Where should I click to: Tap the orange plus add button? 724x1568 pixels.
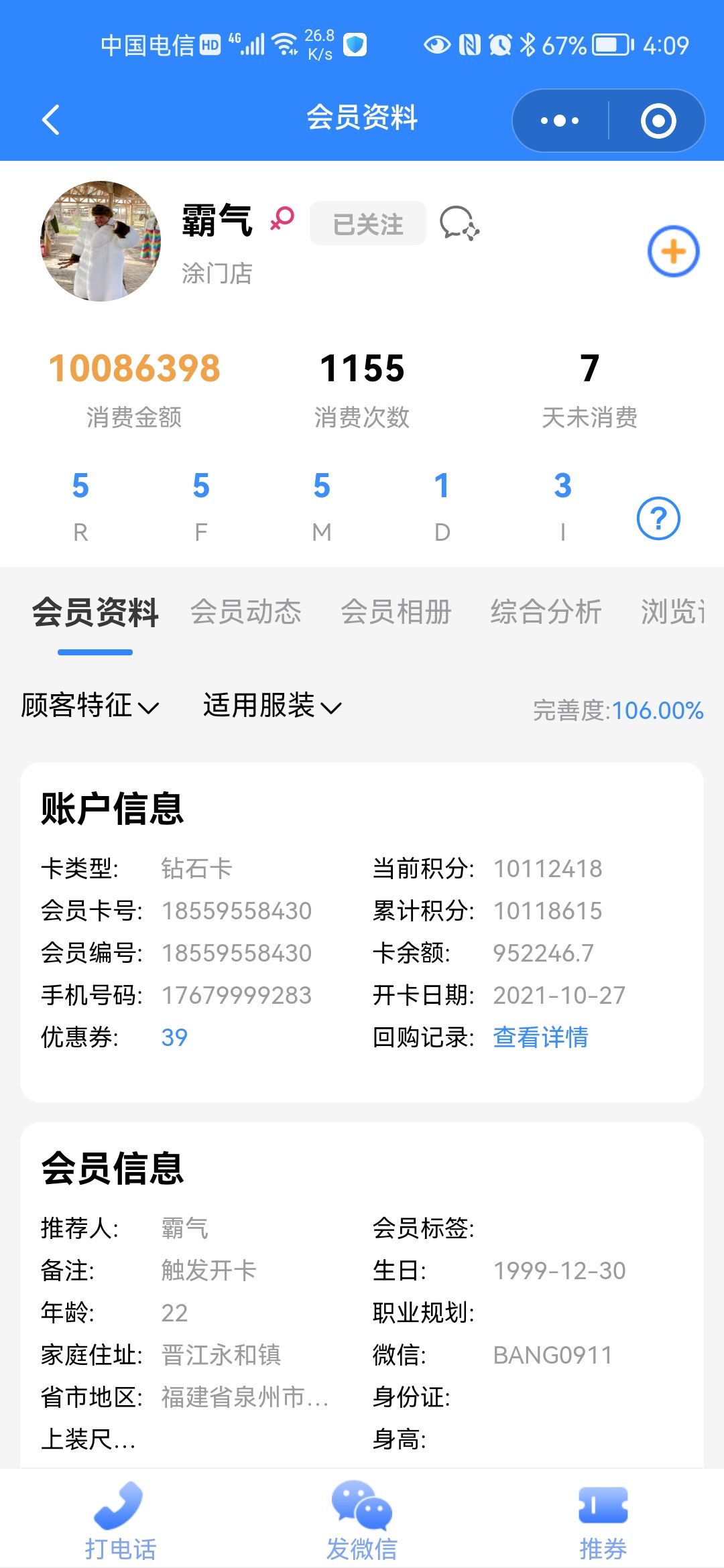673,252
